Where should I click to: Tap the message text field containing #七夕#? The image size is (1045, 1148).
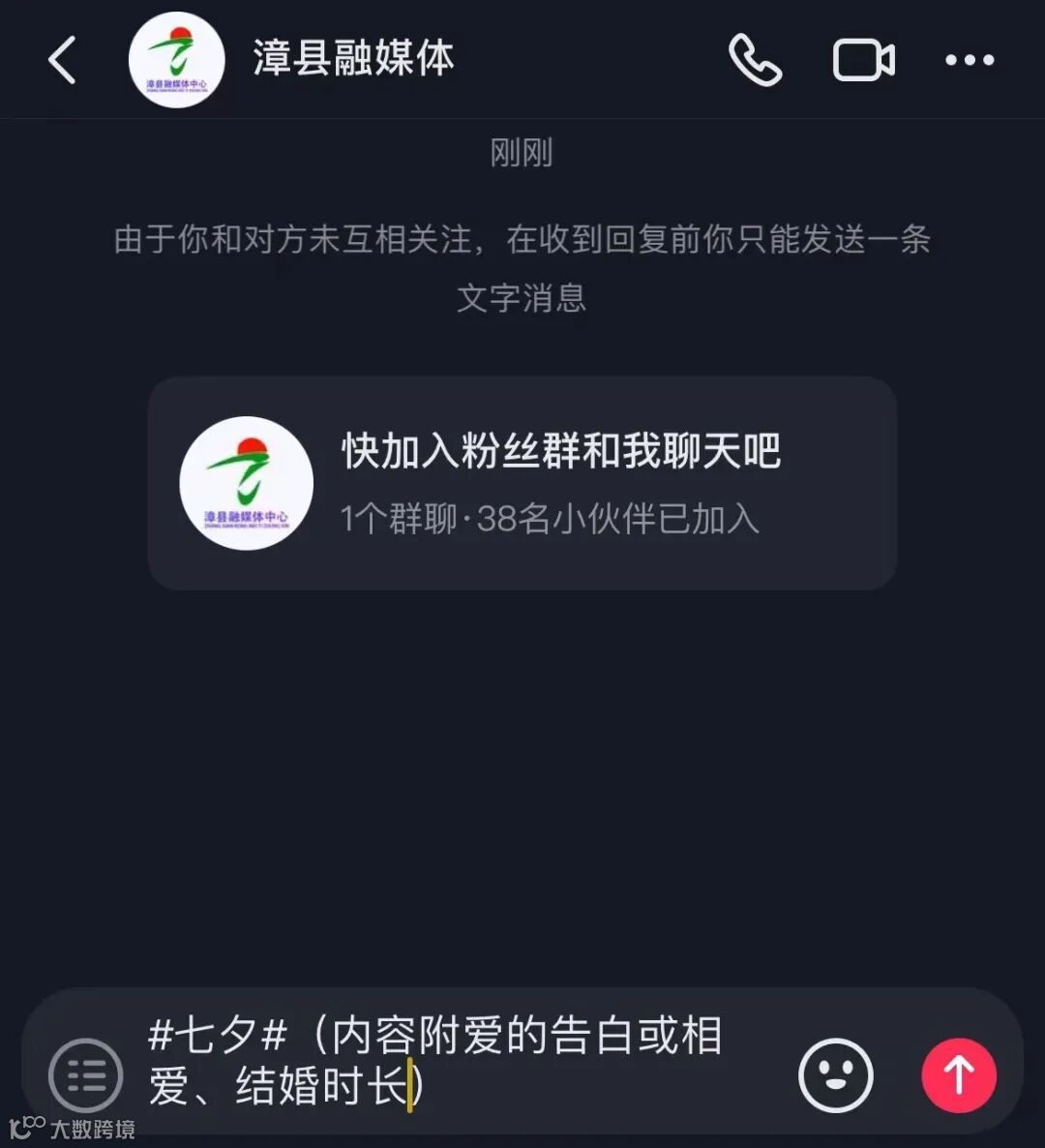click(x=454, y=1061)
